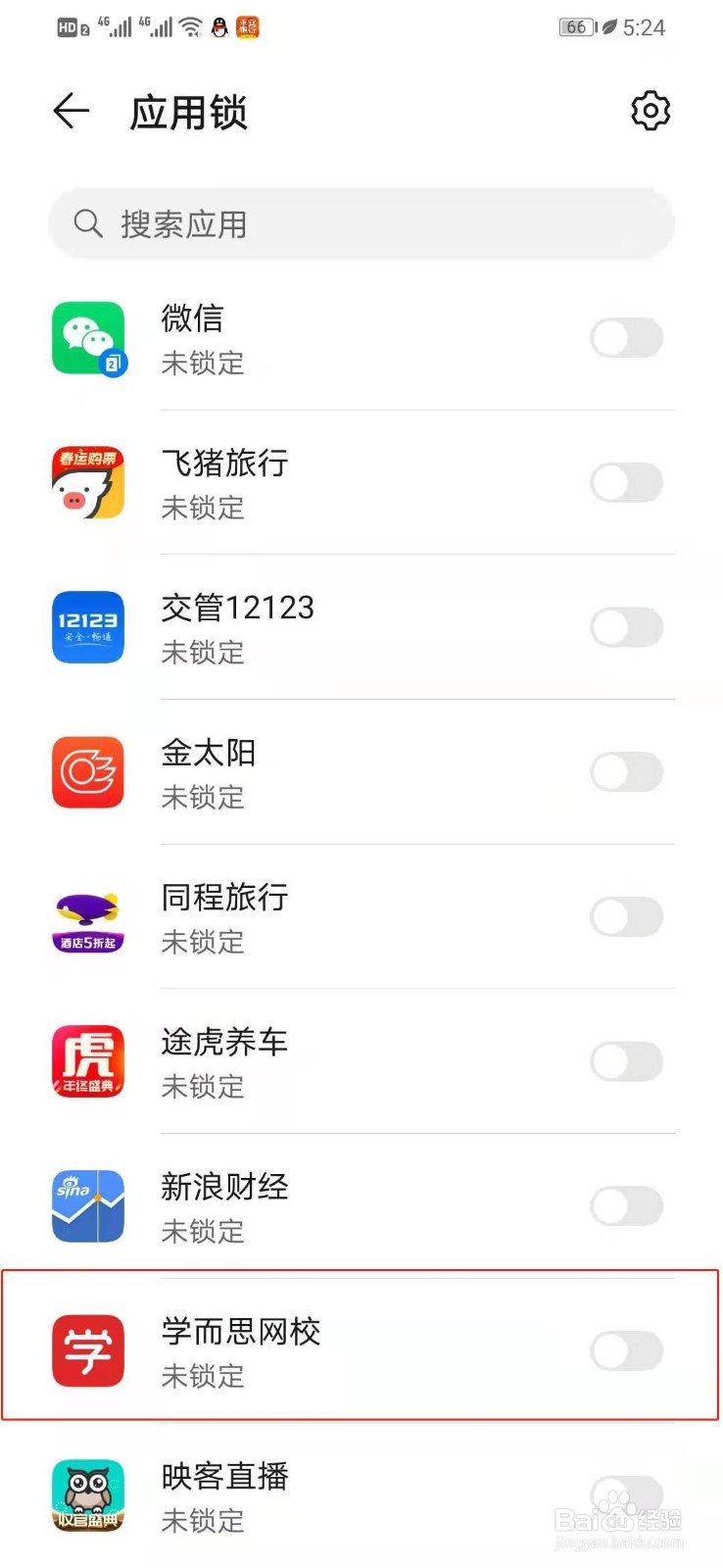Viewport: 723px width, 1568px height.
Task: Enable lock for 学而思网校
Action: [627, 1351]
